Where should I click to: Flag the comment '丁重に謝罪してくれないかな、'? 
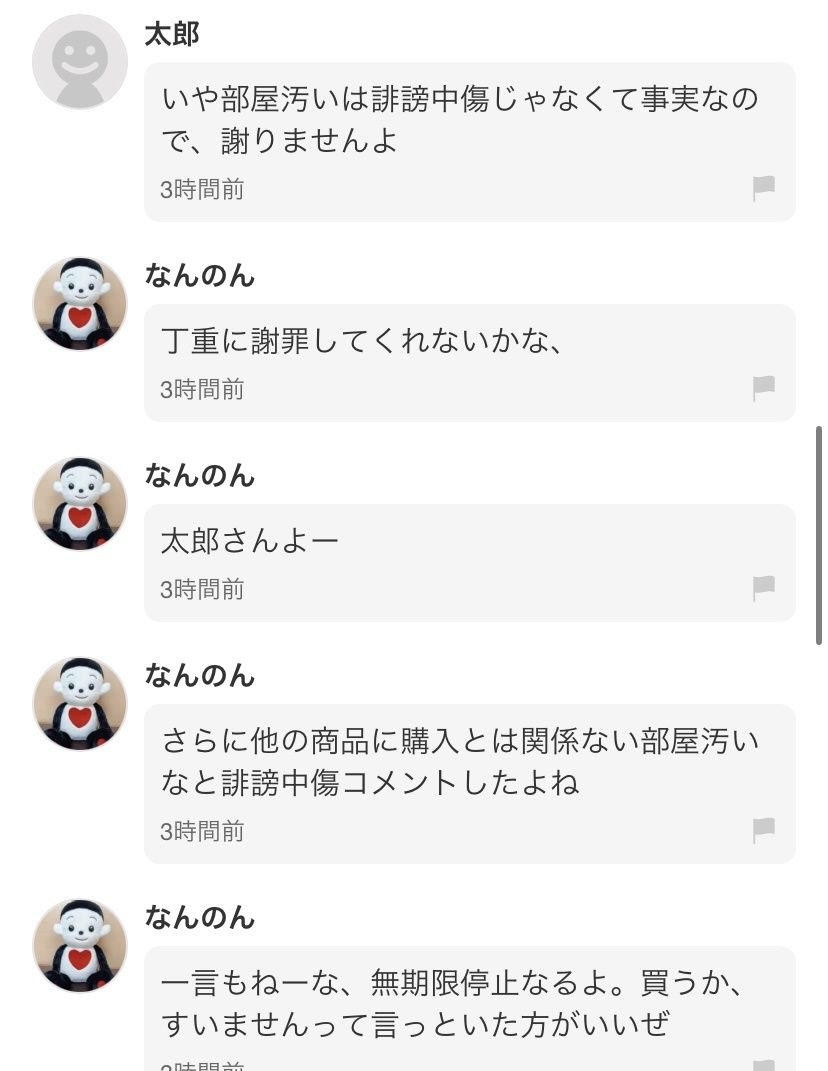pyautogui.click(x=764, y=388)
